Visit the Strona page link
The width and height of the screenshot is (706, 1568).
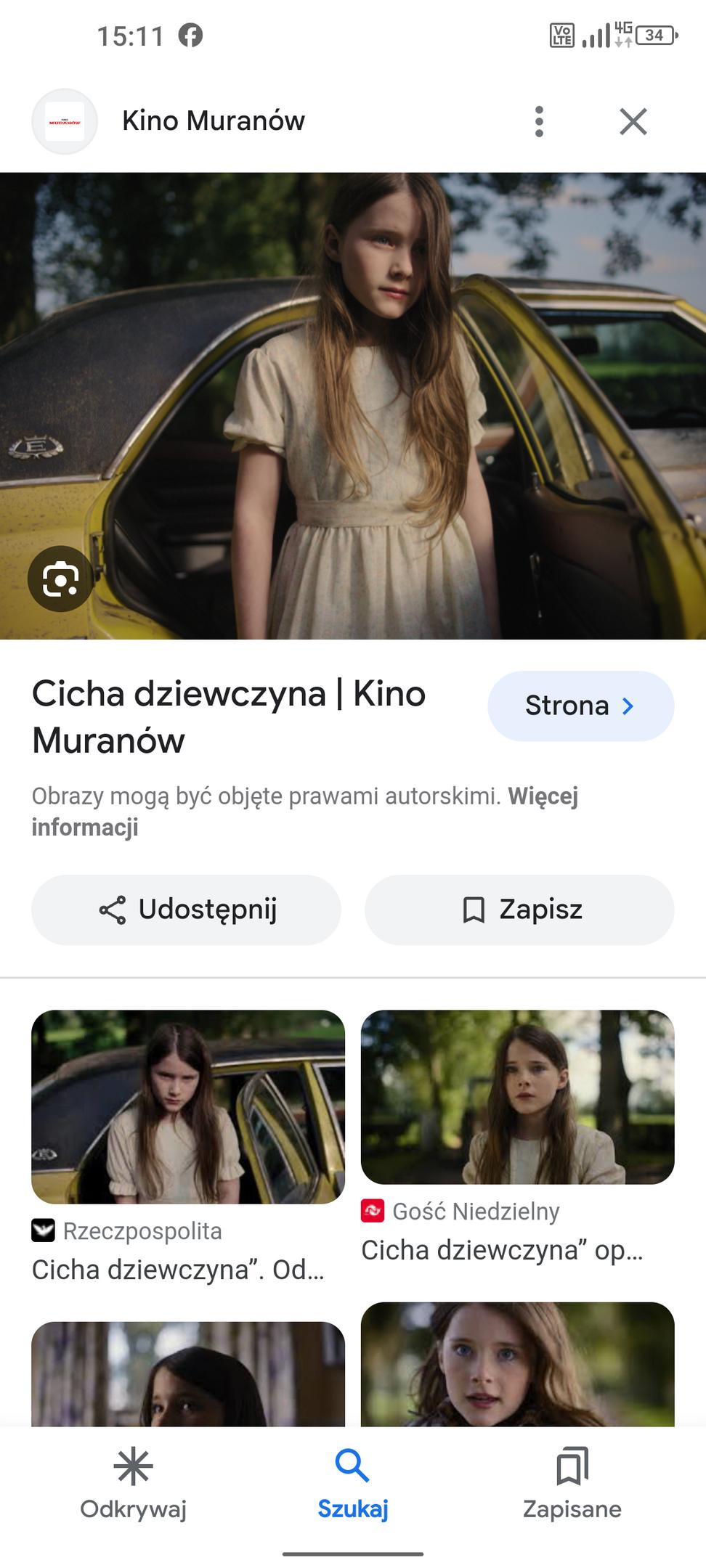pos(581,706)
